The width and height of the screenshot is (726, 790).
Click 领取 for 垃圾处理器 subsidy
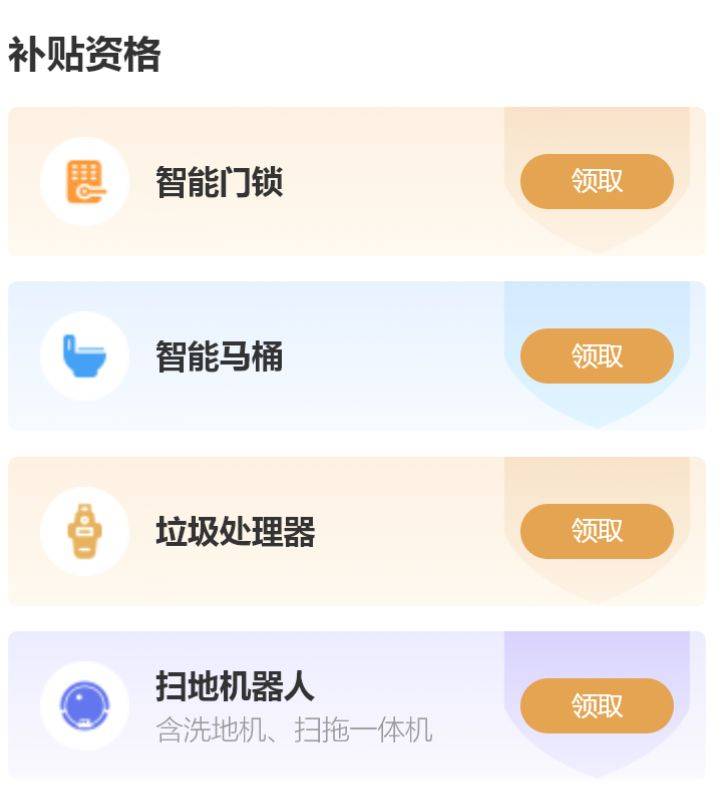596,531
